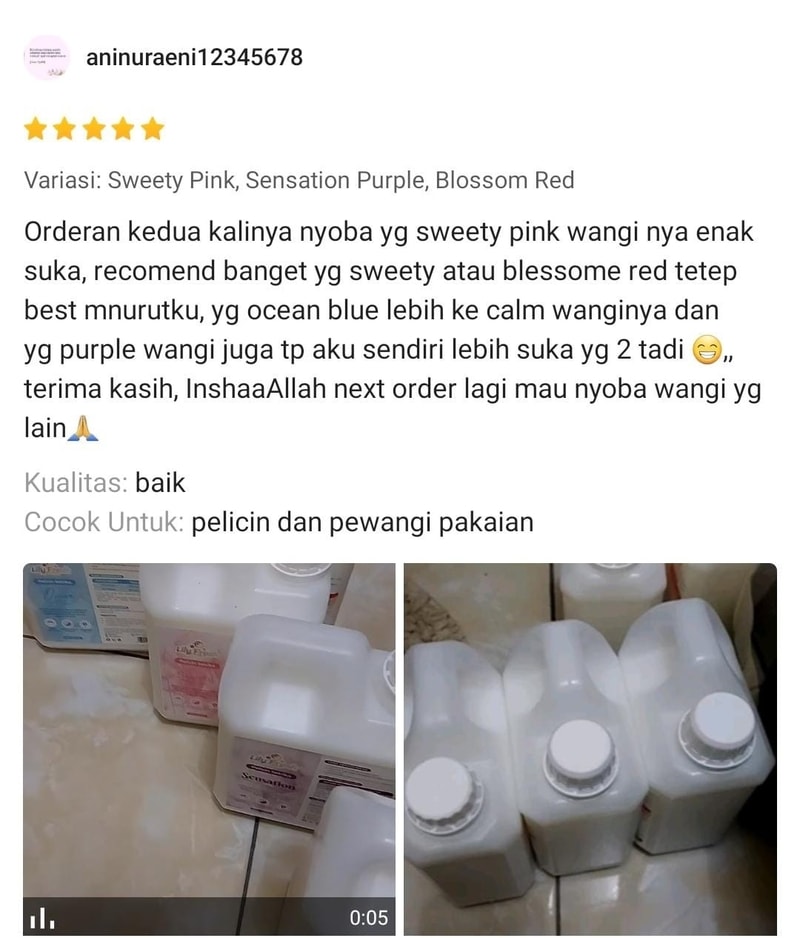Image resolution: width=800 pixels, height=938 pixels.
Task: Play the 0:05 review video
Action: (x=209, y=748)
